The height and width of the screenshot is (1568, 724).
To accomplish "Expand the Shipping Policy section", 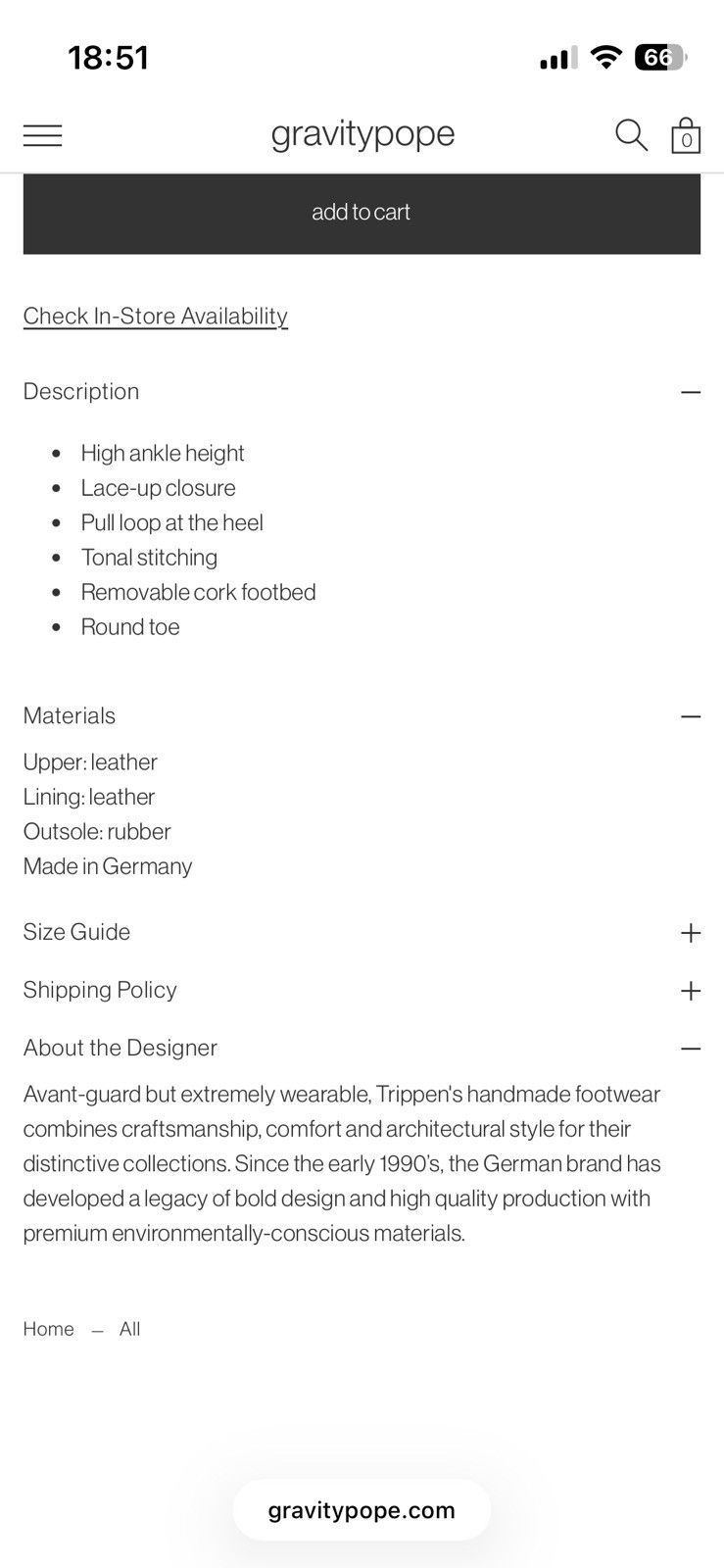I will coord(362,990).
